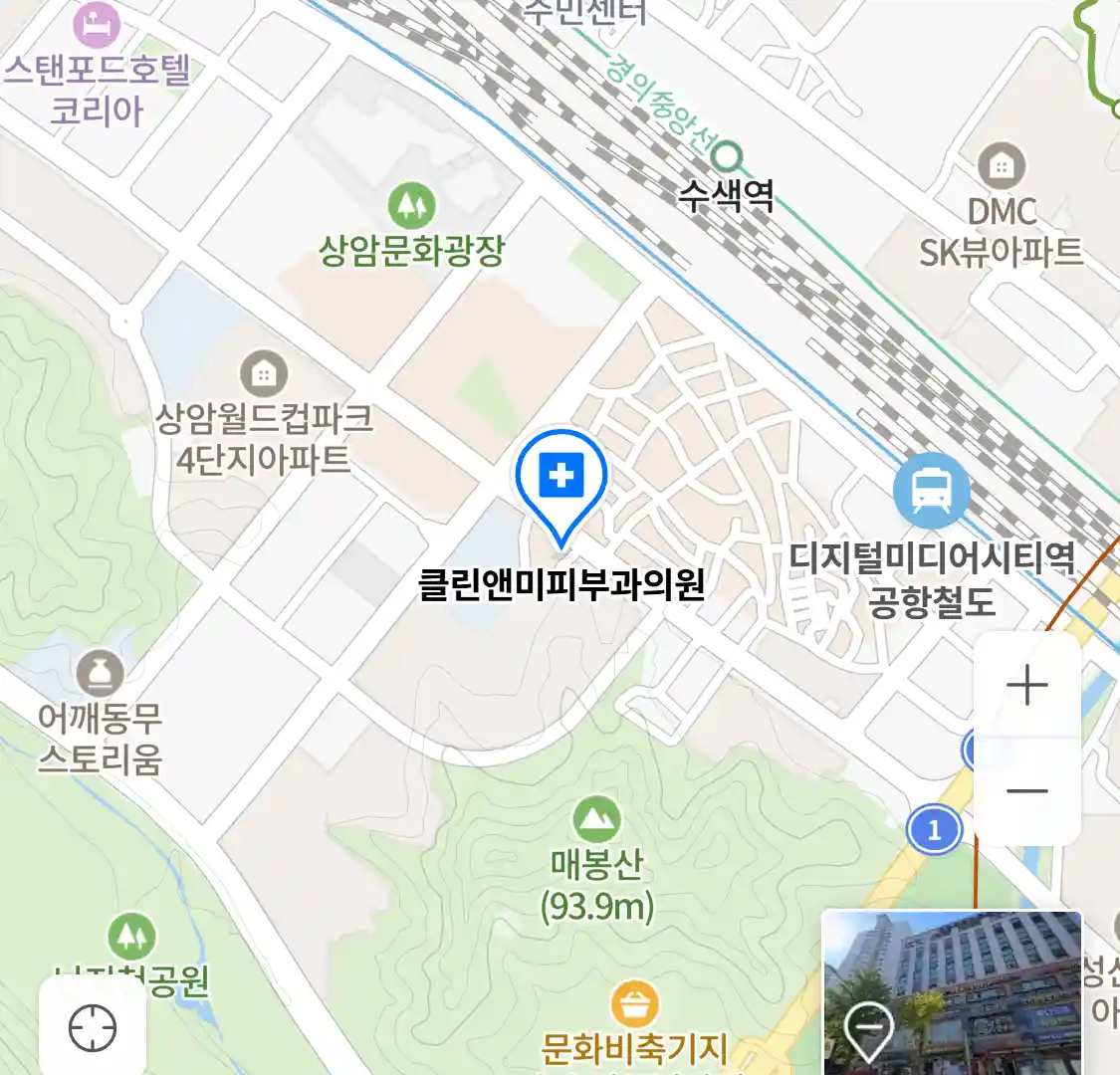Center map on my current location
This screenshot has height=1075, width=1120.
click(x=93, y=1027)
